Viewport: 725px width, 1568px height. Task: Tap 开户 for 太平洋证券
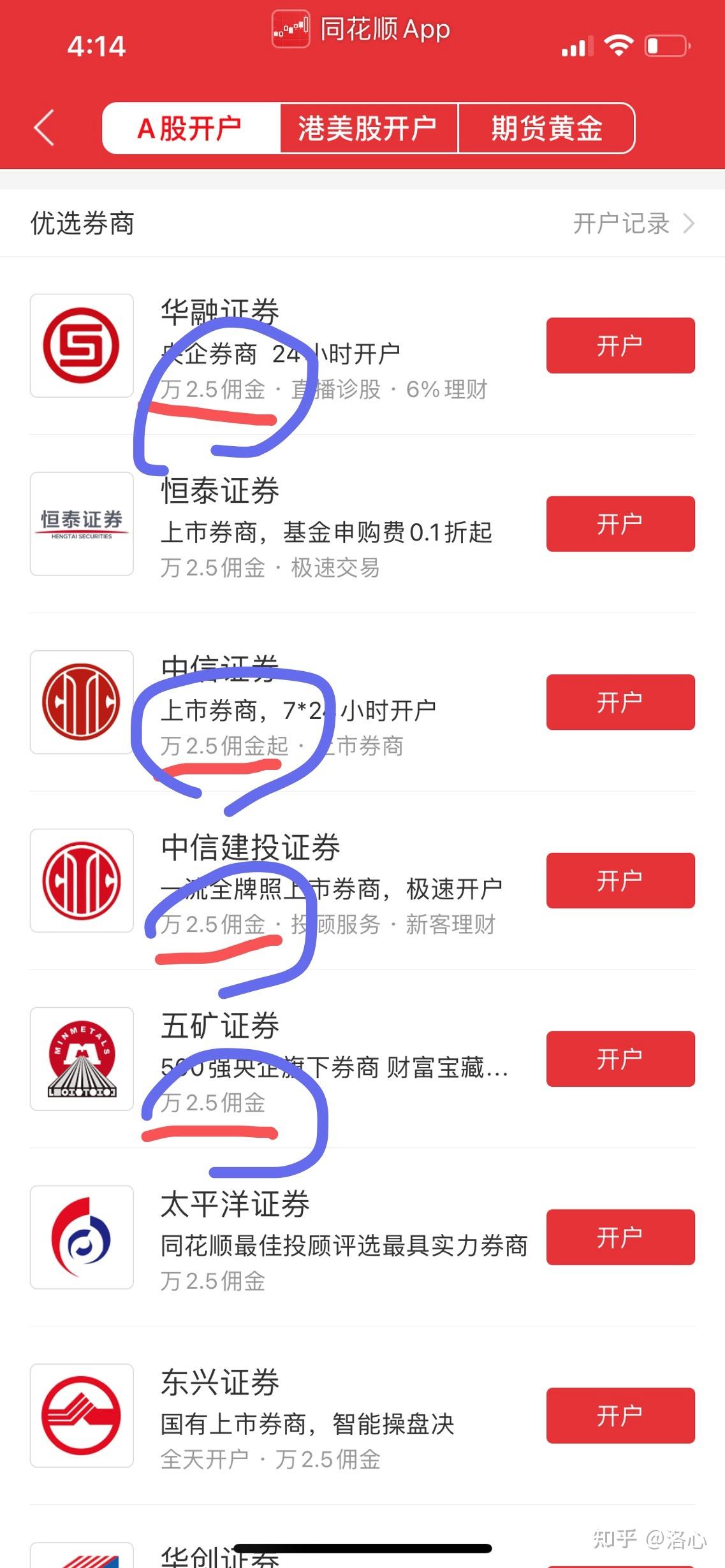620,1238
